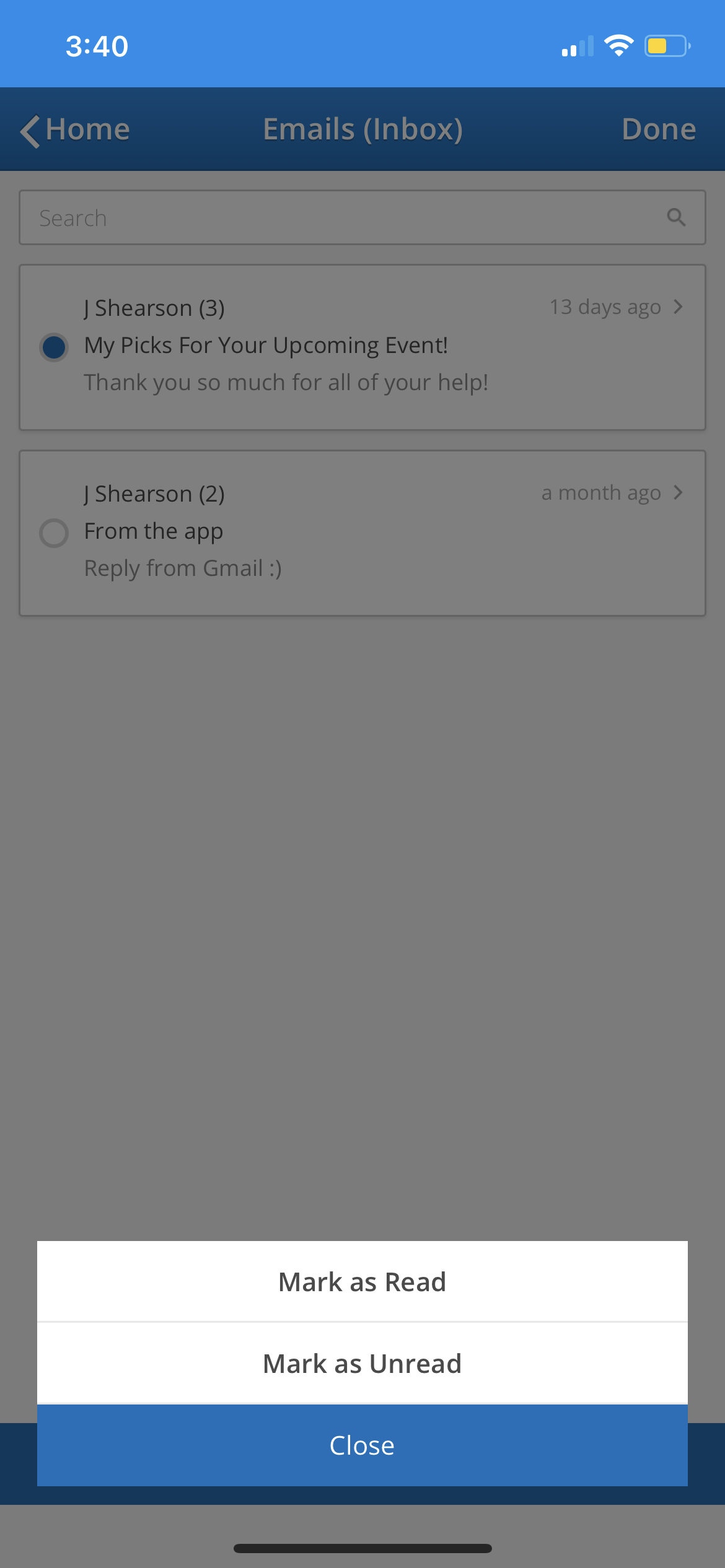Close the action sheet
725x1568 pixels.
(362, 1445)
